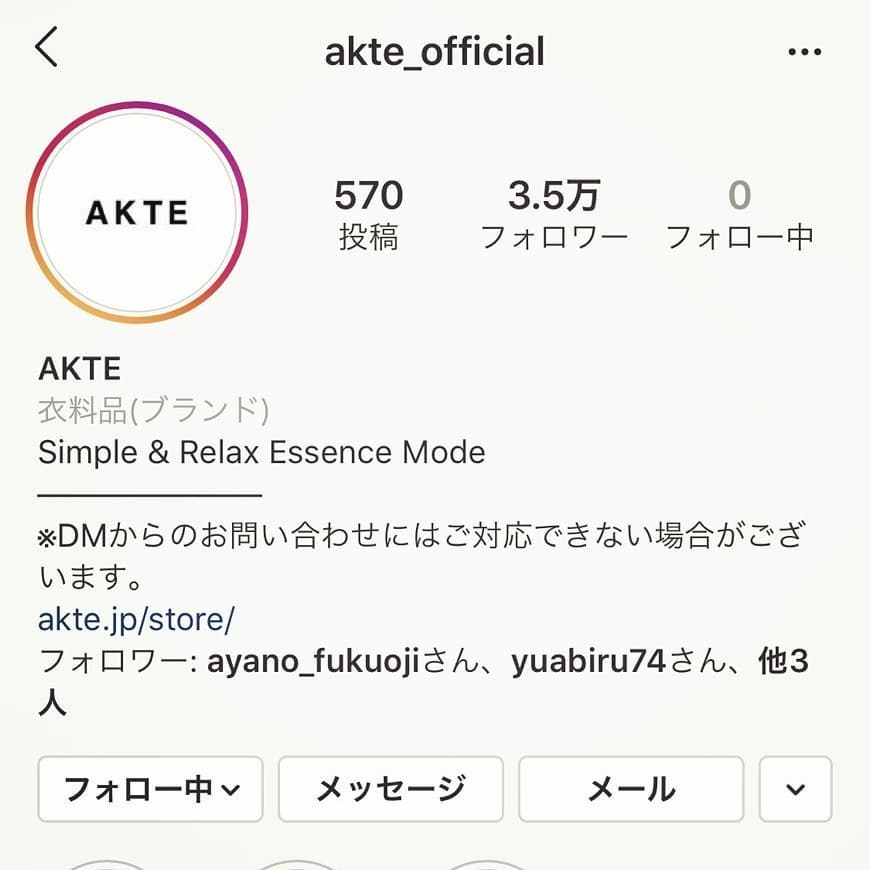Tap the メッセージ button
870x870 pixels.
[390, 789]
